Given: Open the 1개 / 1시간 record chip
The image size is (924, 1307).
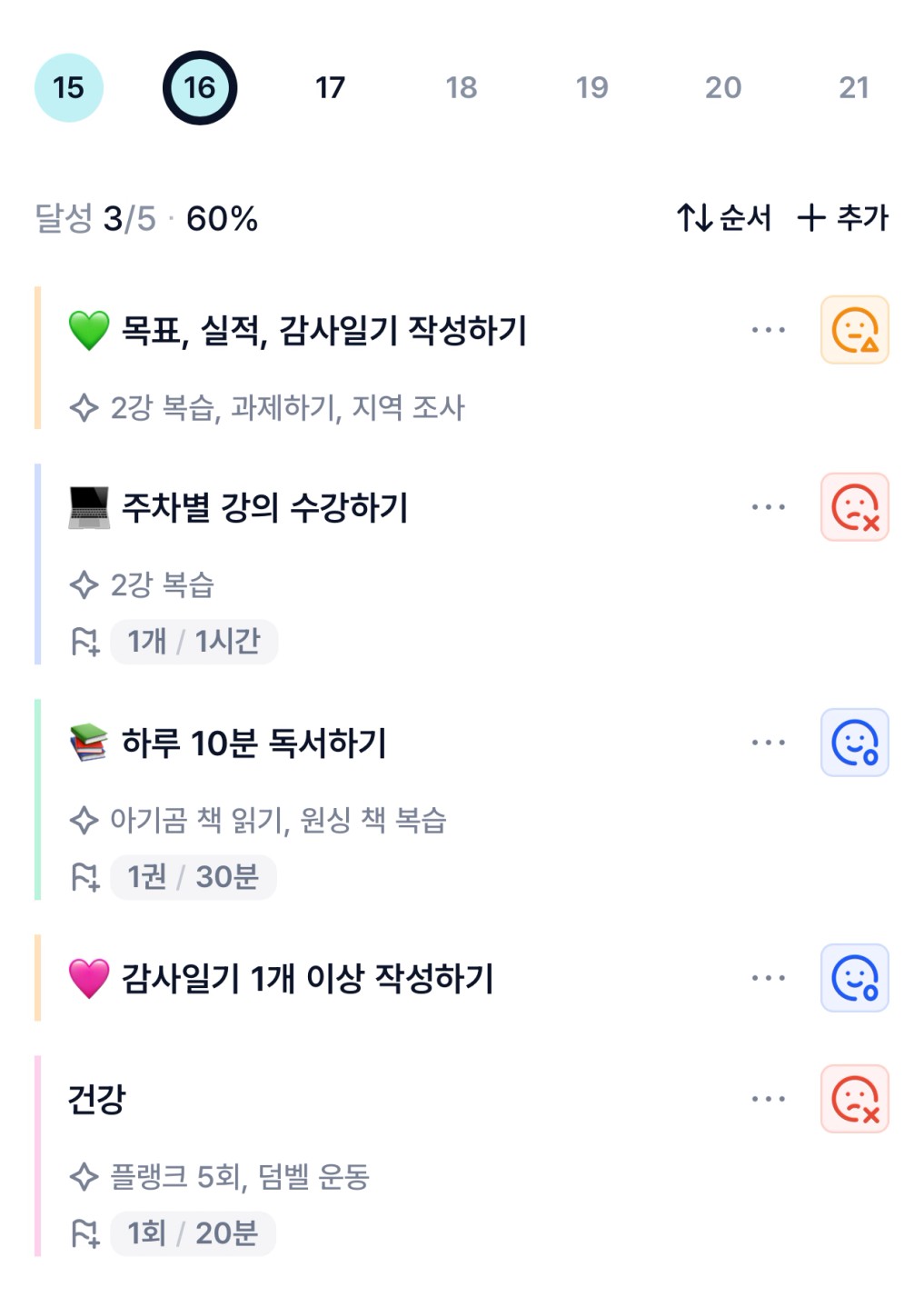Looking at the screenshot, I should (194, 642).
